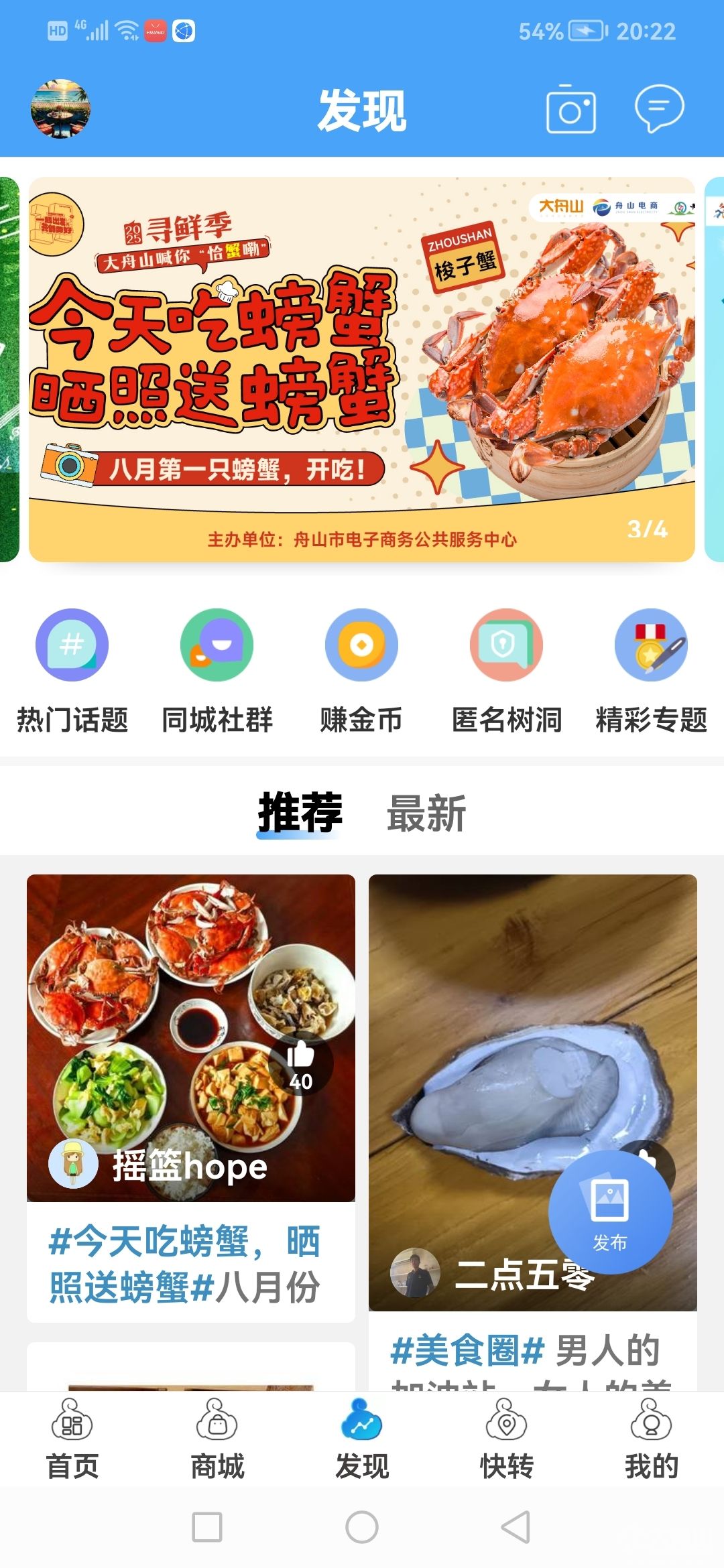Open the camera icon in the header
The height and width of the screenshot is (1568, 724).
coord(571,109)
